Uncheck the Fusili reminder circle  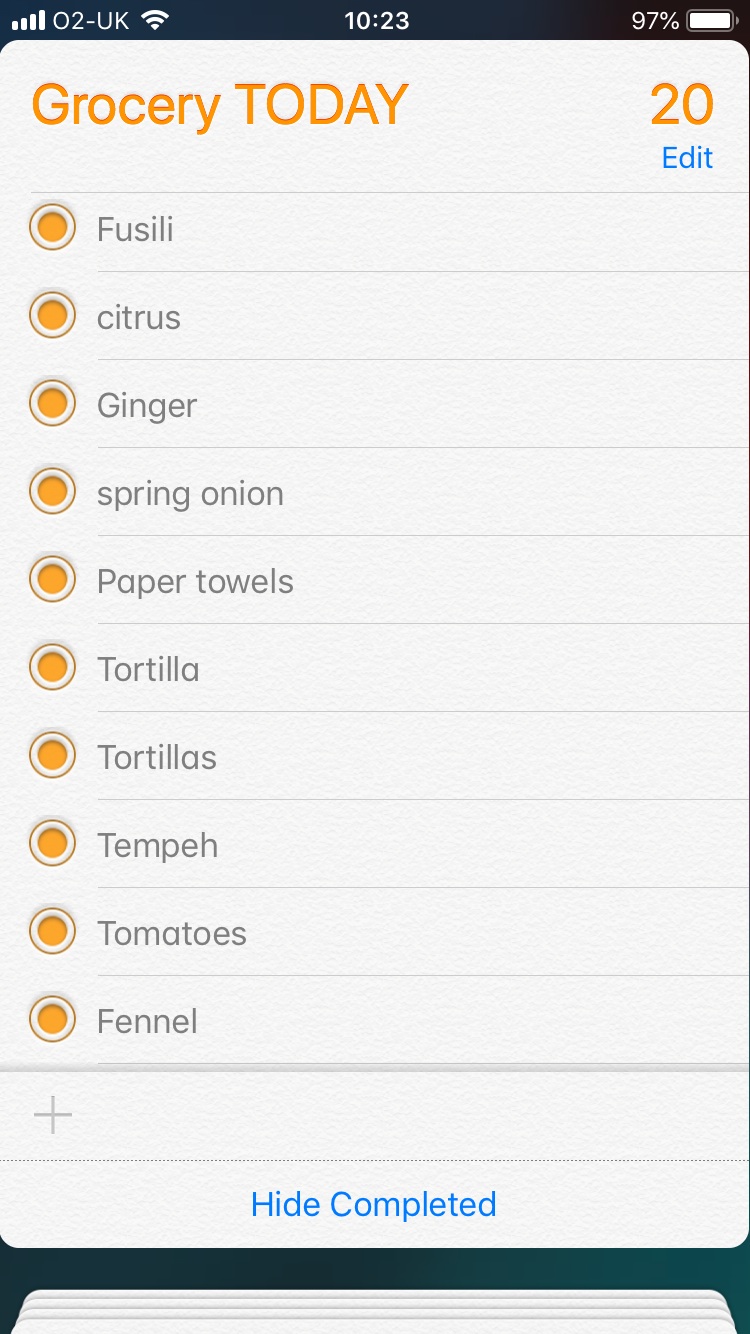tap(53, 229)
